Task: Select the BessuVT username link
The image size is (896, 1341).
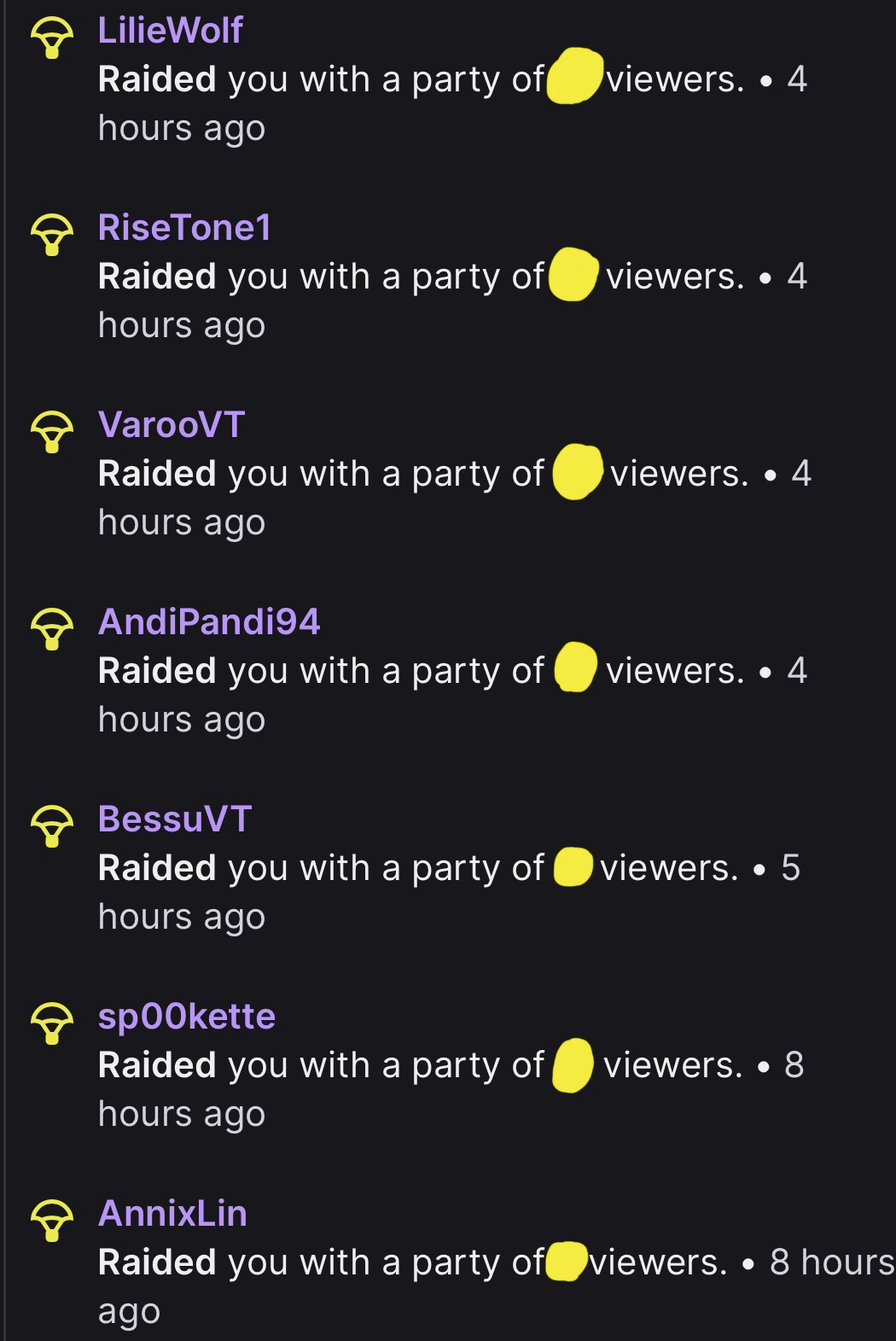Action: [x=174, y=819]
